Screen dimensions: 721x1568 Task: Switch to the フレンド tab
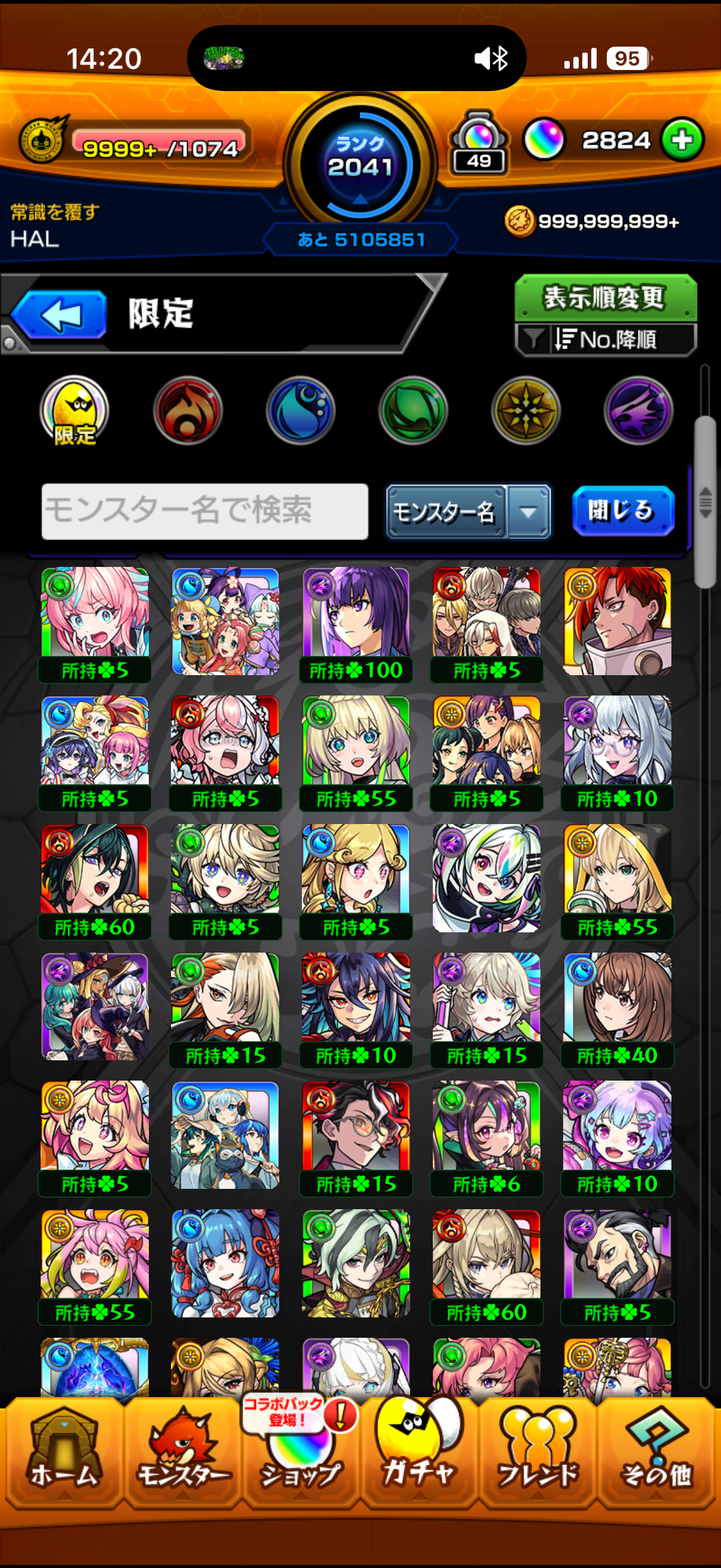point(537,1452)
